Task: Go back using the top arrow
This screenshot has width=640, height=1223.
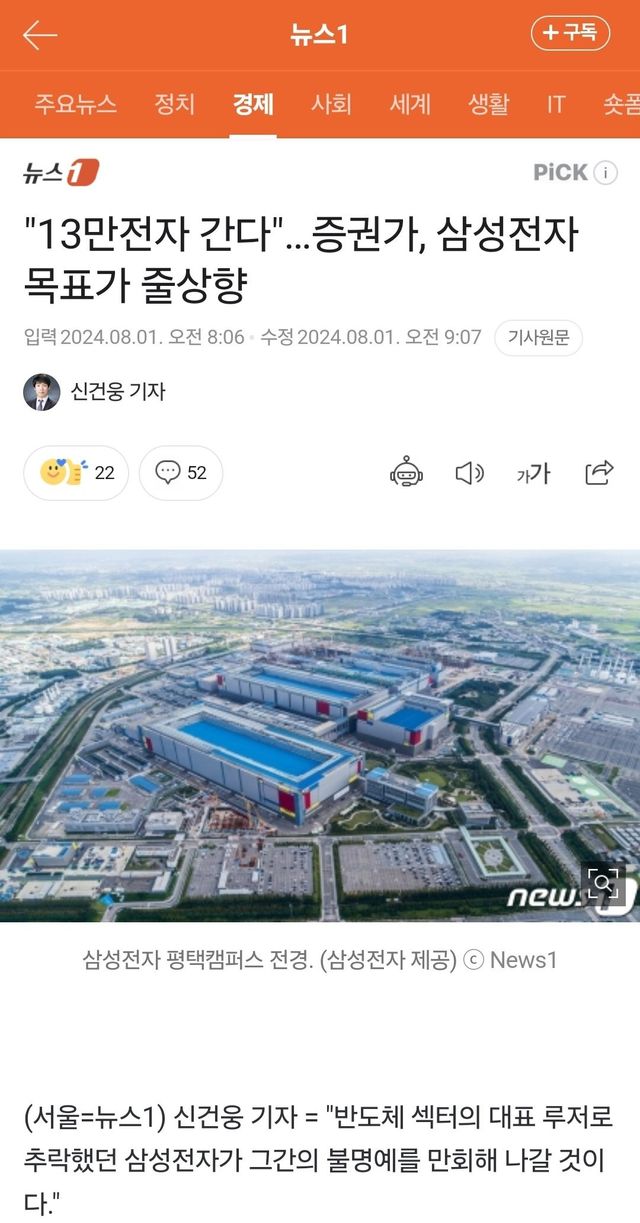Action: [40, 35]
